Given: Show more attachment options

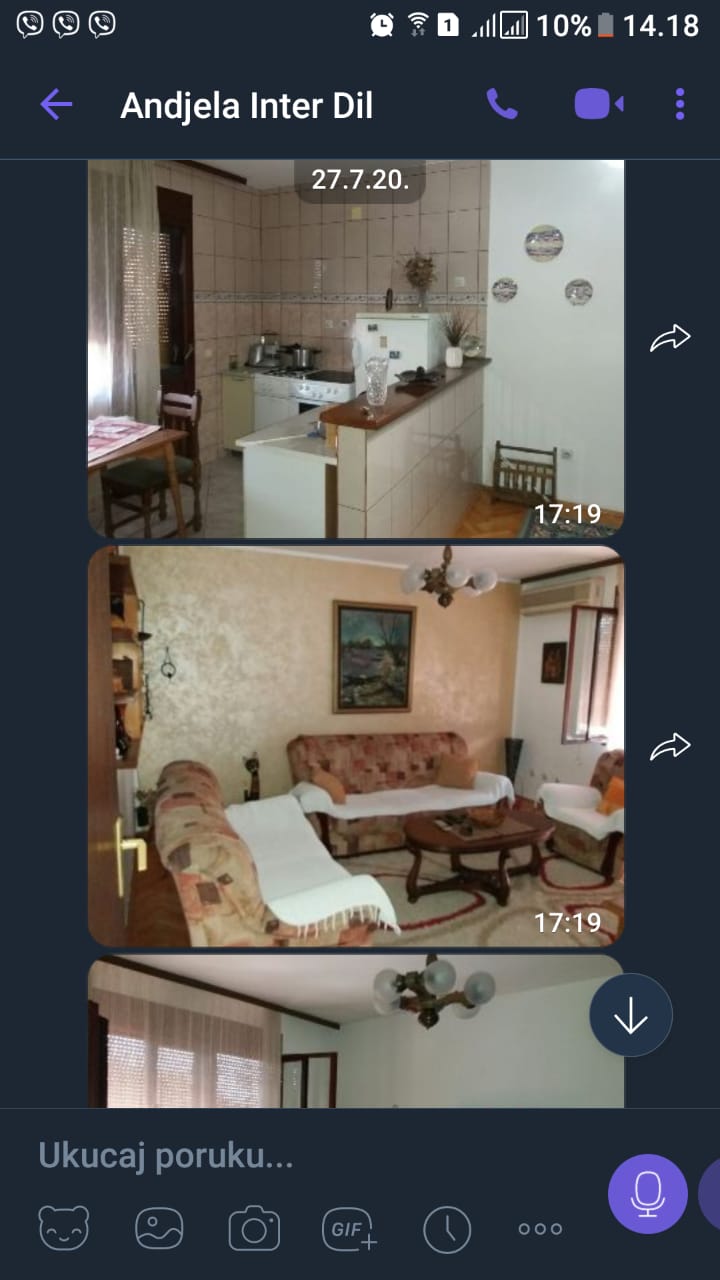Looking at the screenshot, I should coord(540,1229).
